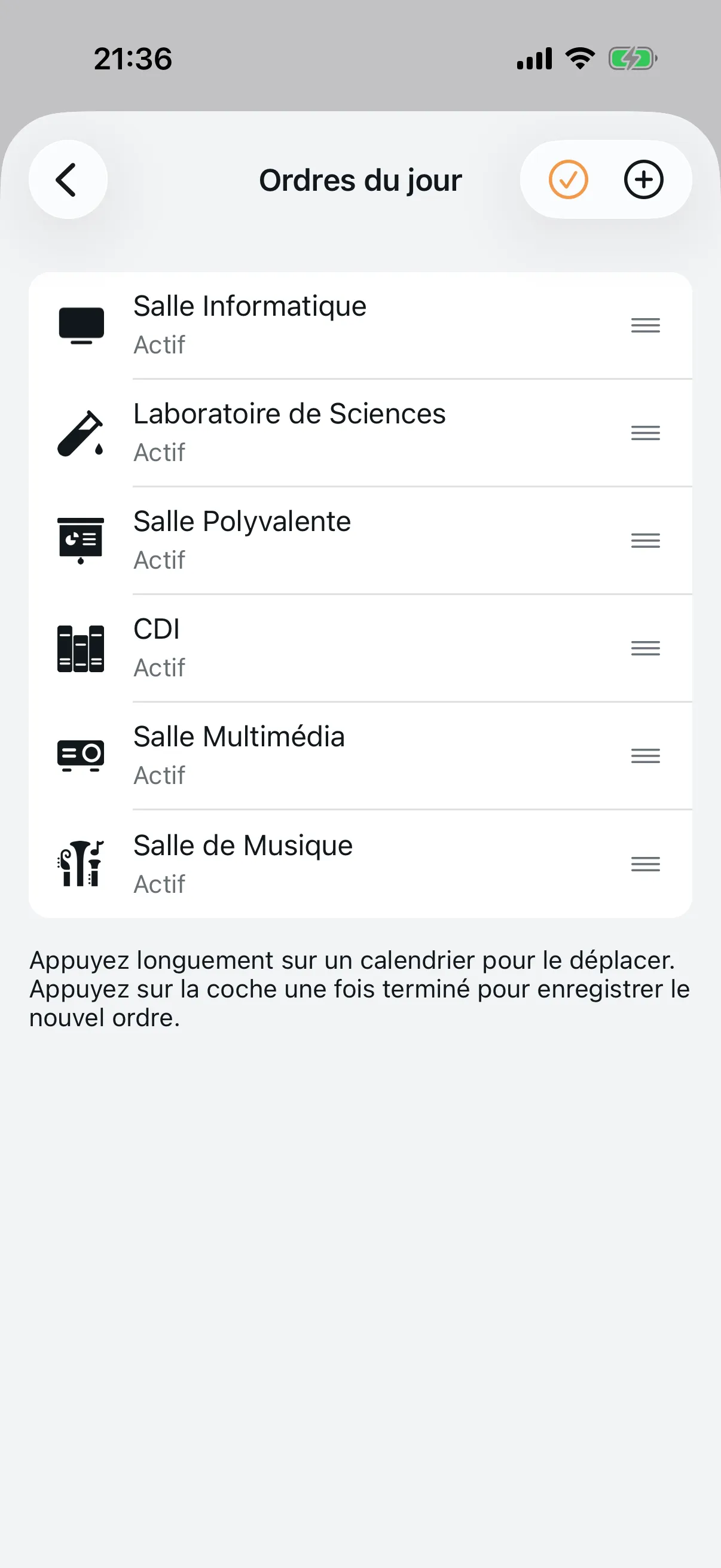
Task: Tap the battery indicator at top right
Action: [634, 58]
